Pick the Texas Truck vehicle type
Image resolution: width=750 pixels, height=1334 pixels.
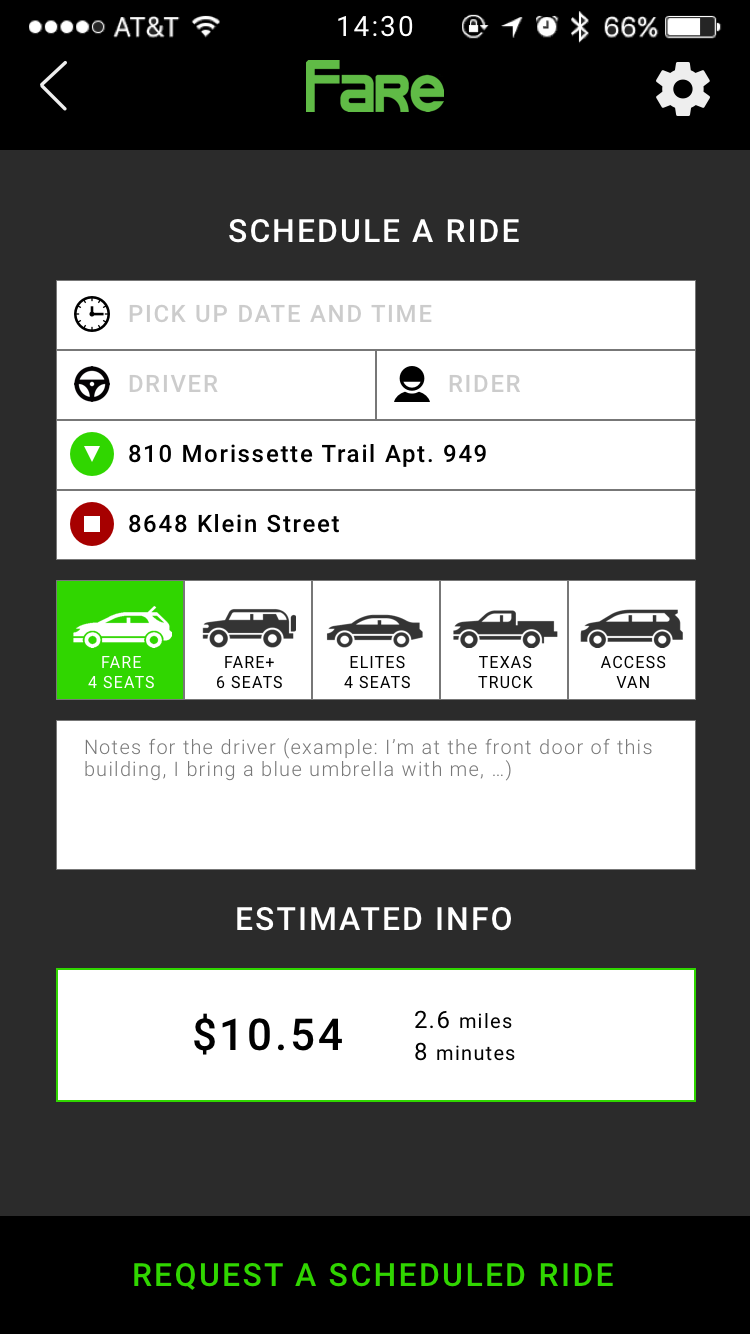(505, 640)
